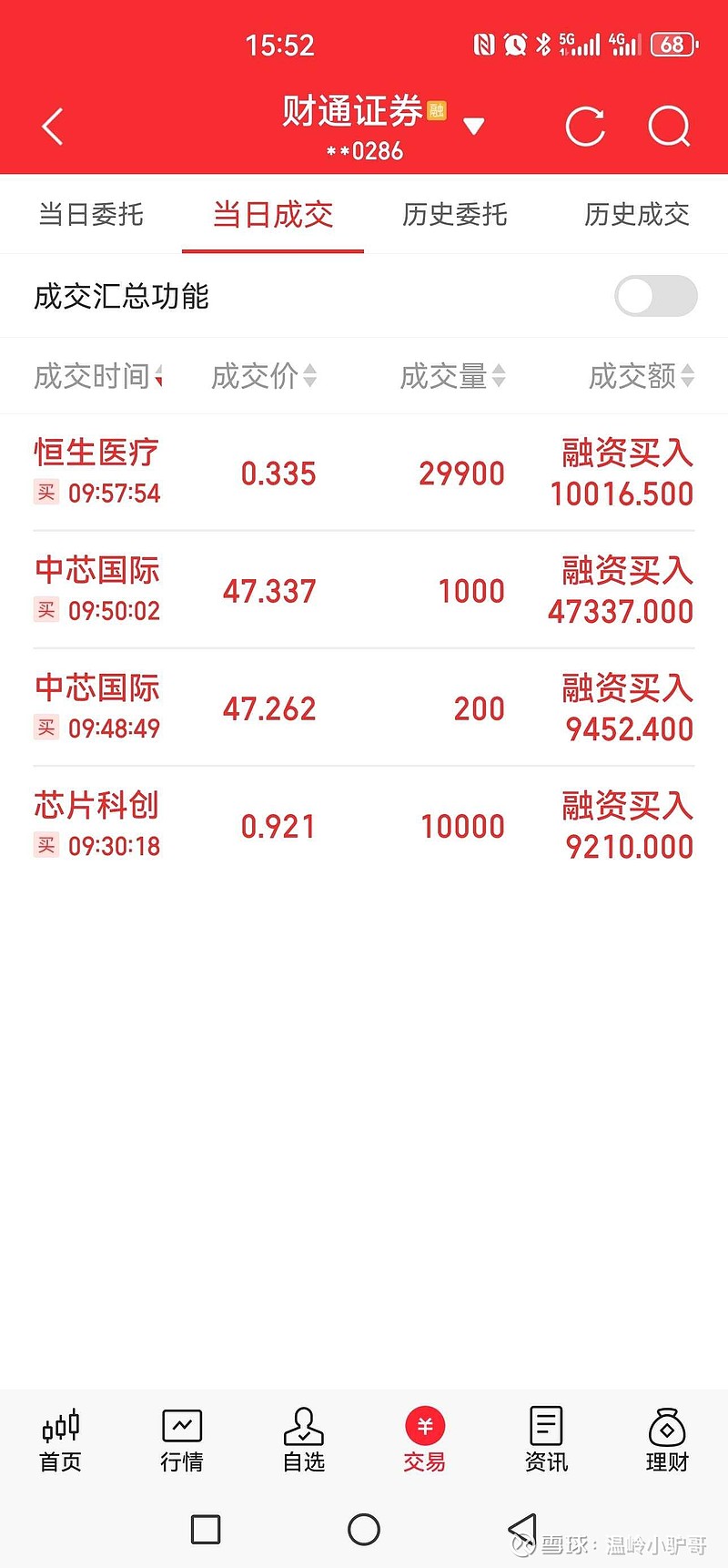Sort by 成交量 column

point(452,375)
